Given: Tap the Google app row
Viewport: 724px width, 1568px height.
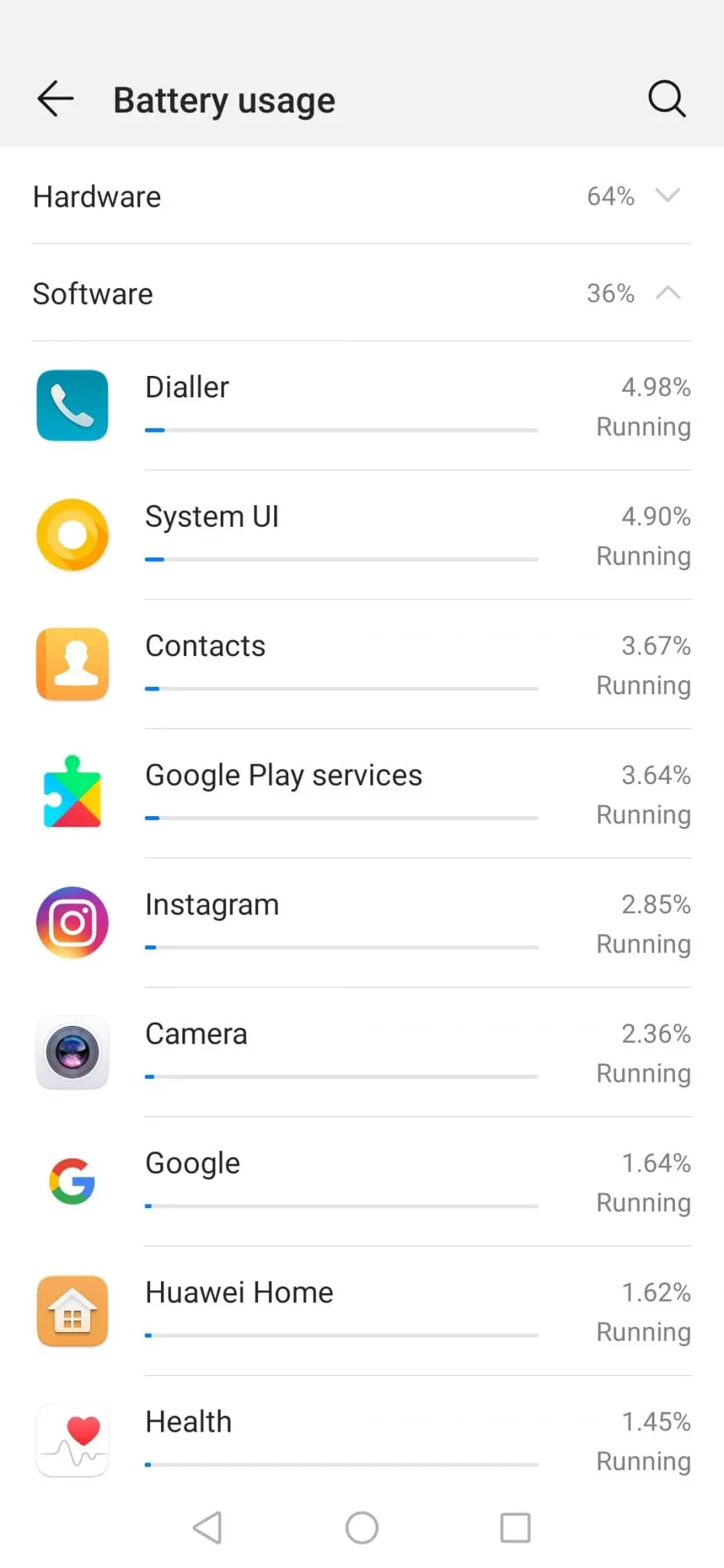Looking at the screenshot, I should pos(362,1182).
